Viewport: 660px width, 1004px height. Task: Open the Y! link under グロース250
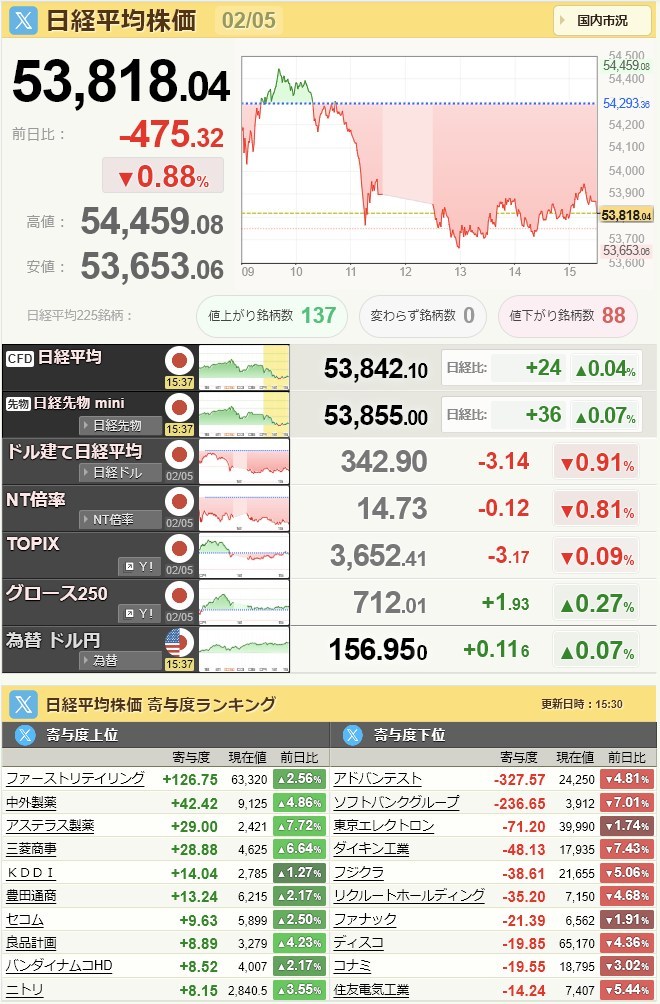point(140,613)
